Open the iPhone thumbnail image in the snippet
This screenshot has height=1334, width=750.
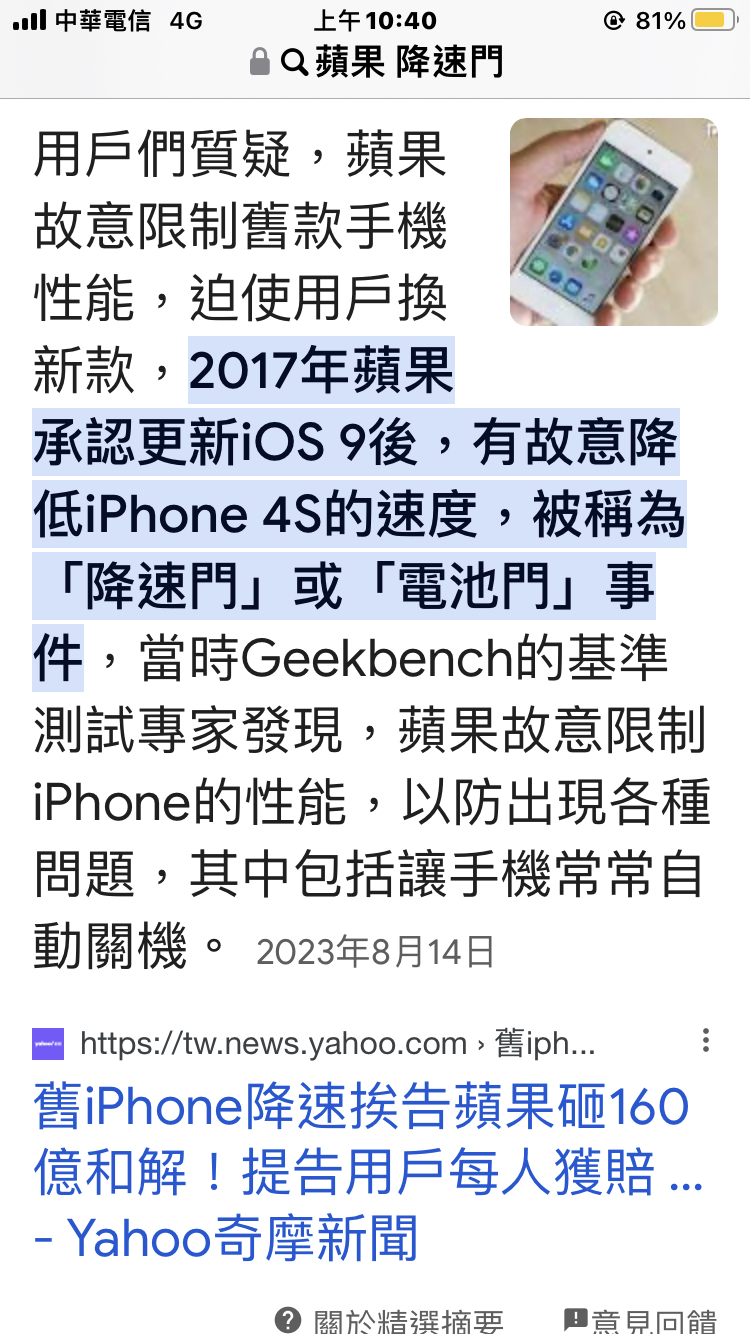tap(613, 222)
